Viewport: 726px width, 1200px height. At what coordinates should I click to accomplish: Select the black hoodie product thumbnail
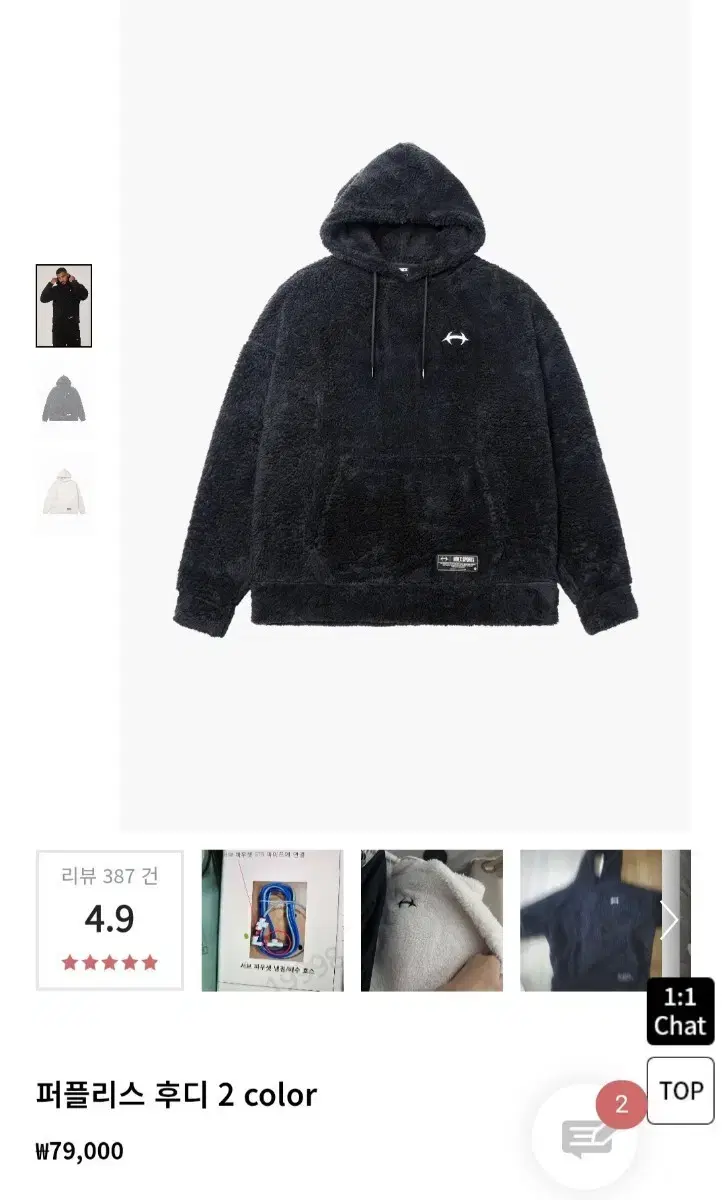65,400
